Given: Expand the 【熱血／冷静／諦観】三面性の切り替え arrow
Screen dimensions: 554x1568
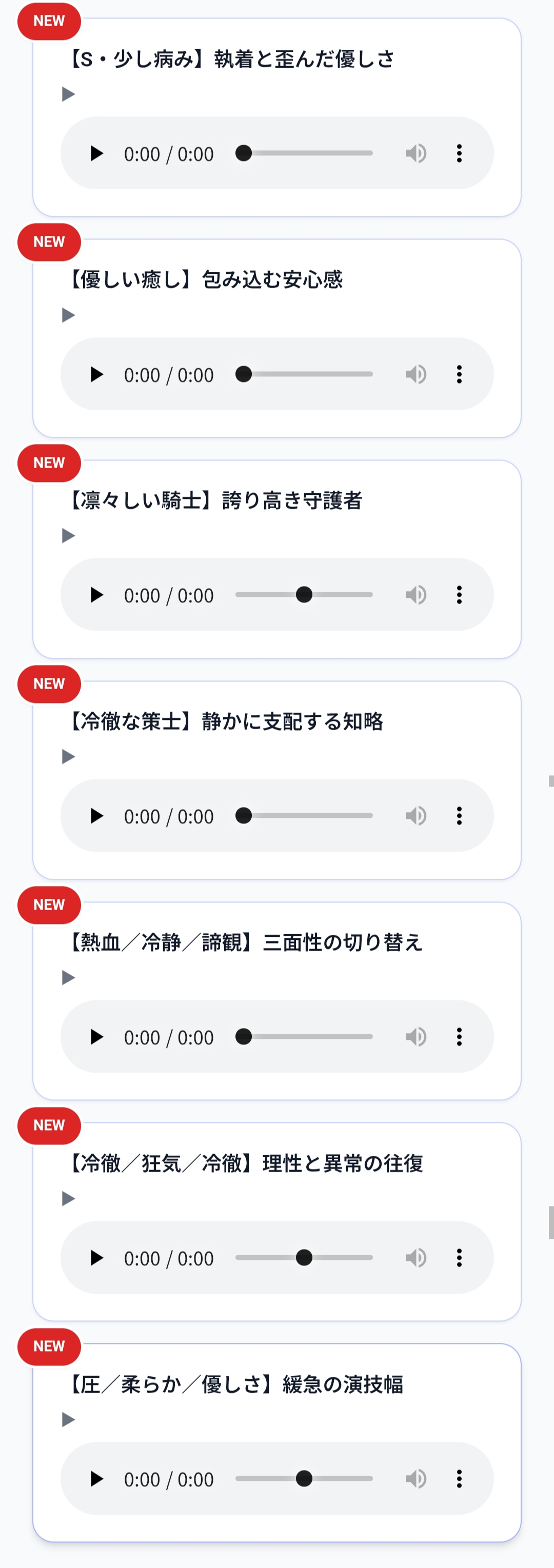Looking at the screenshot, I should 69,978.
